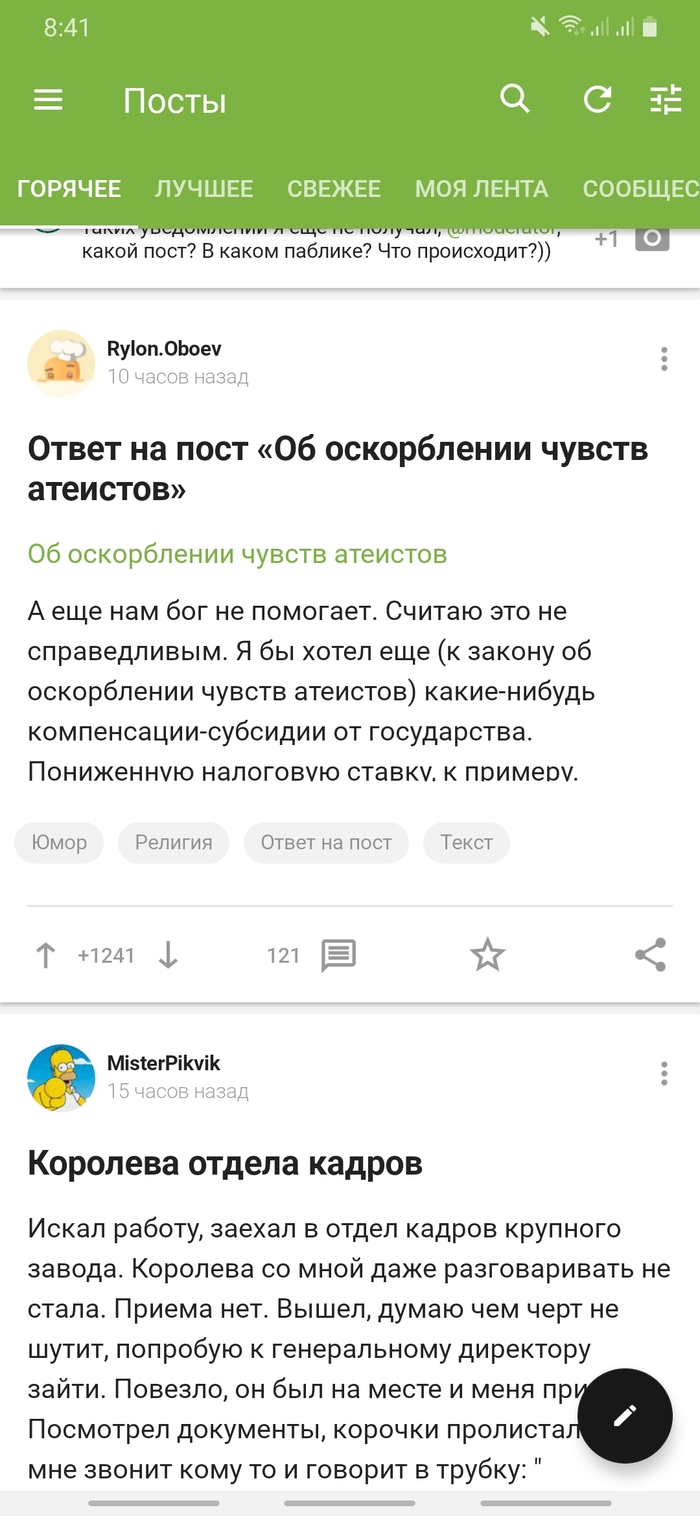Screen dimensions: 700x1516
Task: Open search in the Посты toolbar
Action: click(x=514, y=99)
